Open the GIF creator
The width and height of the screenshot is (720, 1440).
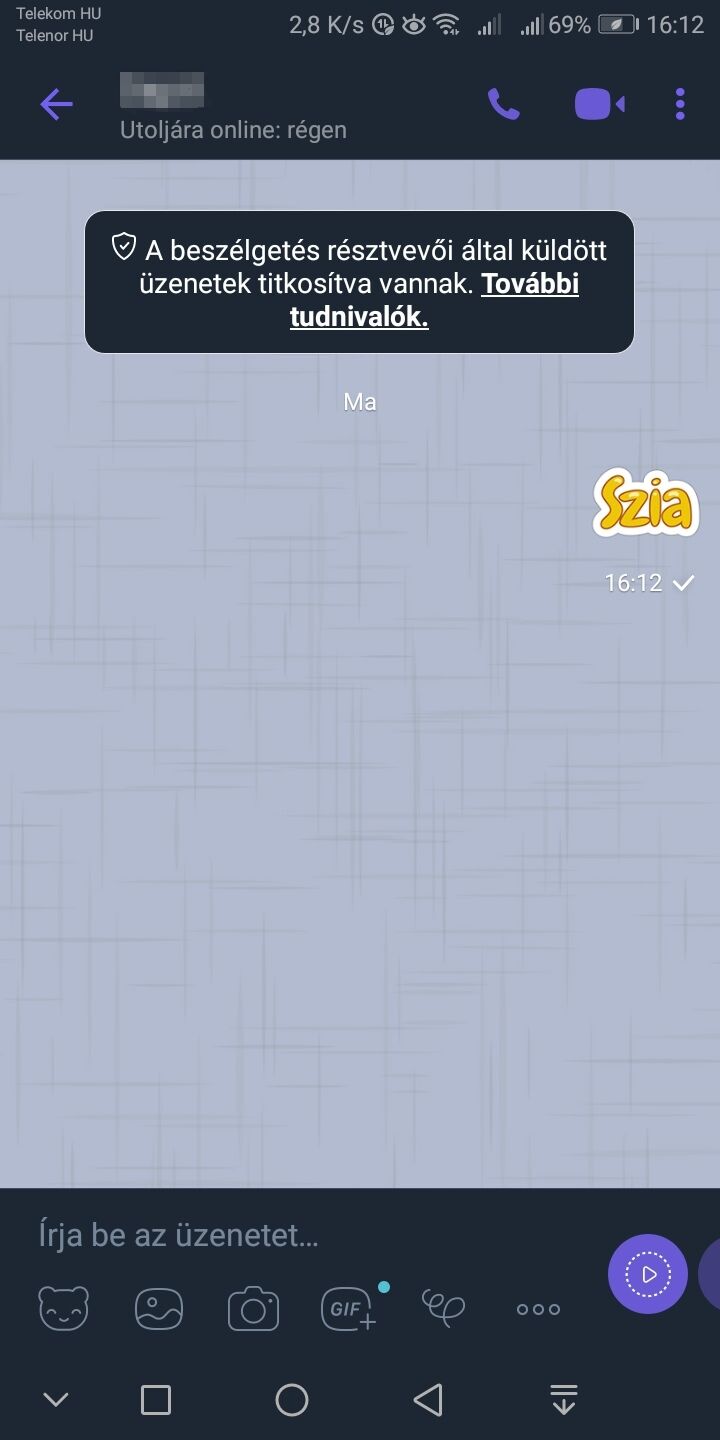point(349,1308)
